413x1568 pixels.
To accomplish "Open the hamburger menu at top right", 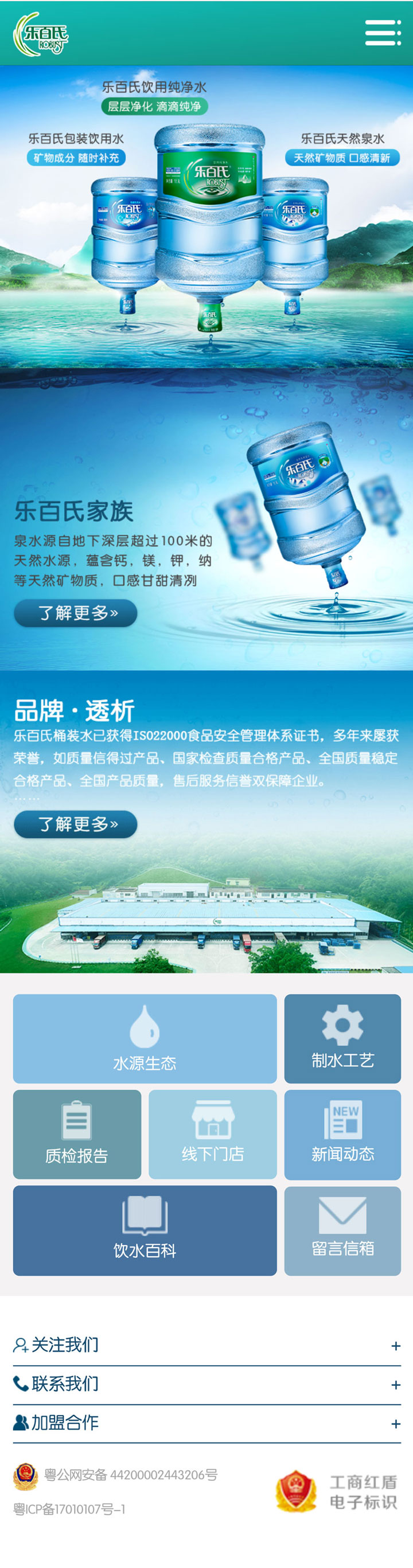I will click(x=383, y=33).
